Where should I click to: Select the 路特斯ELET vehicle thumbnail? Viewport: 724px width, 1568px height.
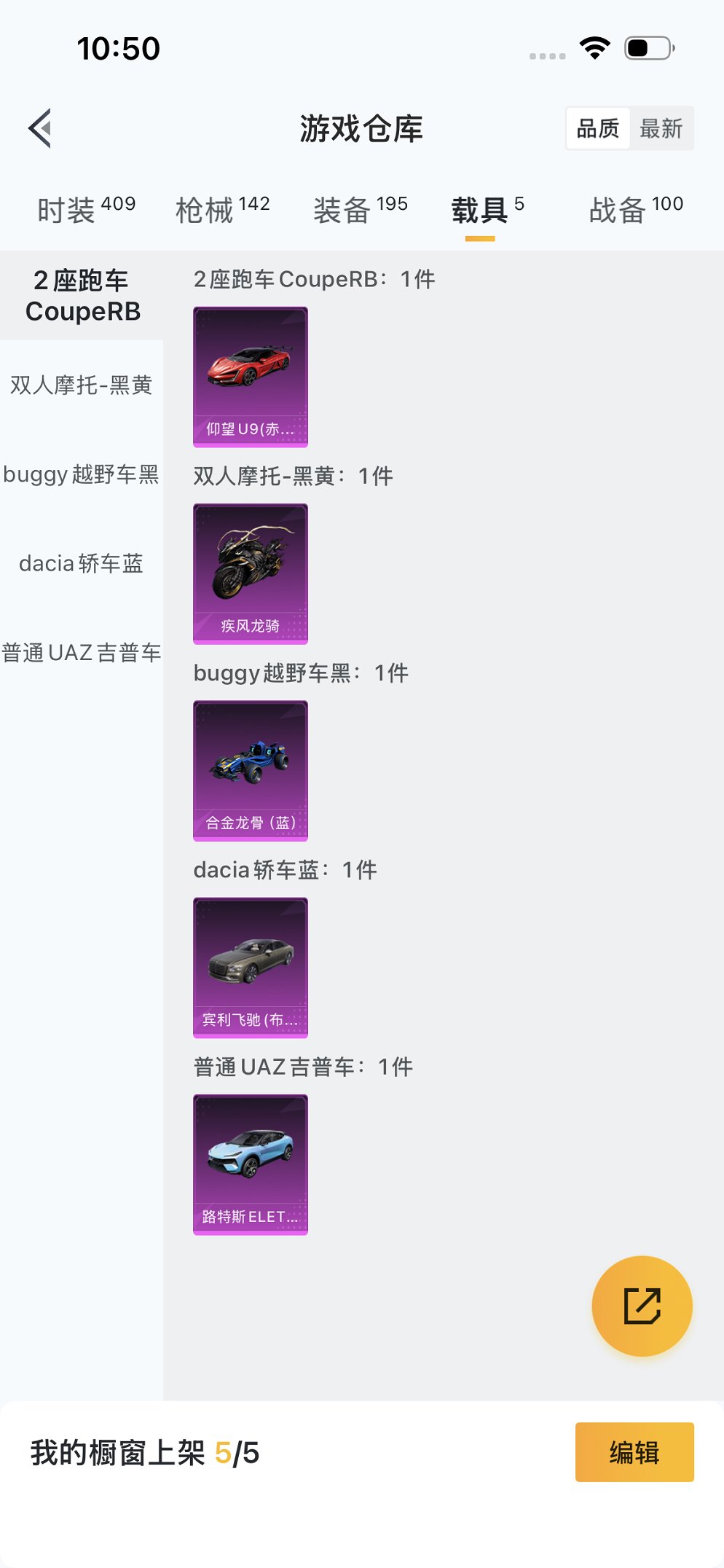(x=251, y=1164)
